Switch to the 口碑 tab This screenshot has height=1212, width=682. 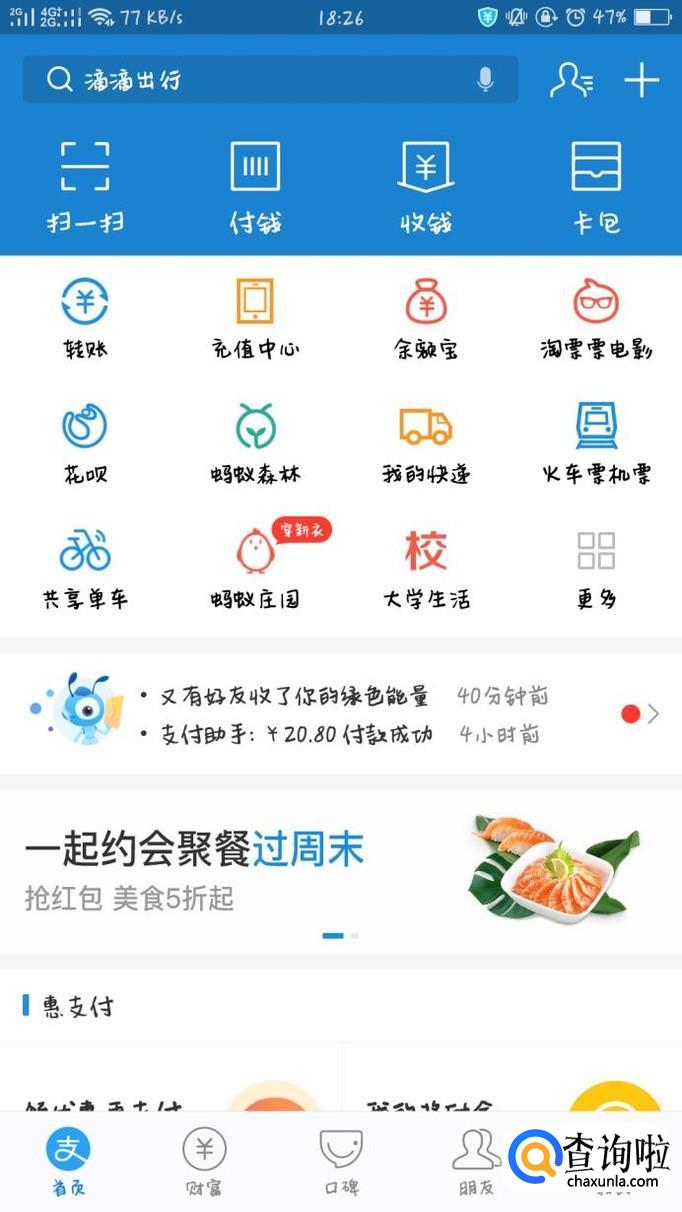340,1162
